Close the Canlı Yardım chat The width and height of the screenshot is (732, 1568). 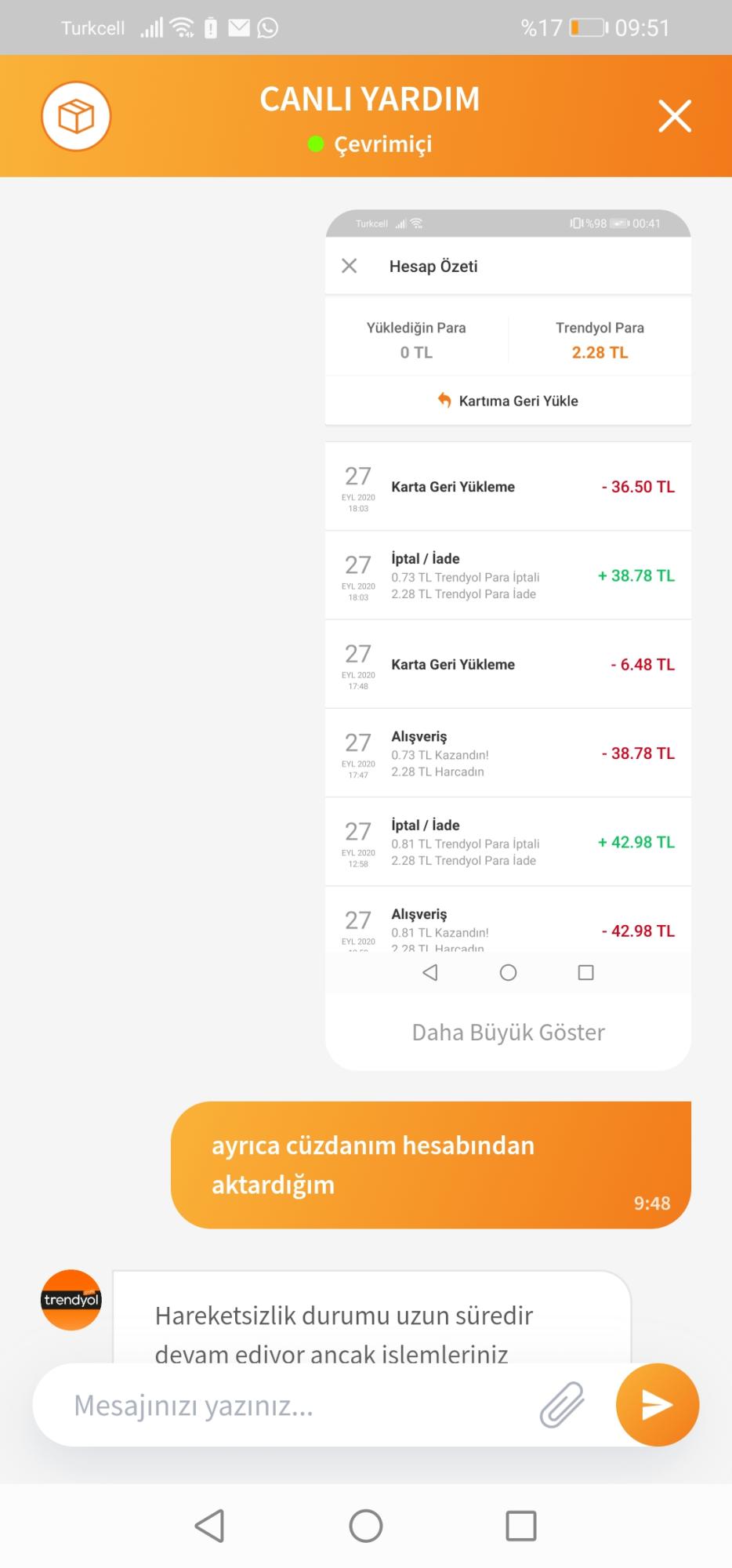click(x=675, y=116)
